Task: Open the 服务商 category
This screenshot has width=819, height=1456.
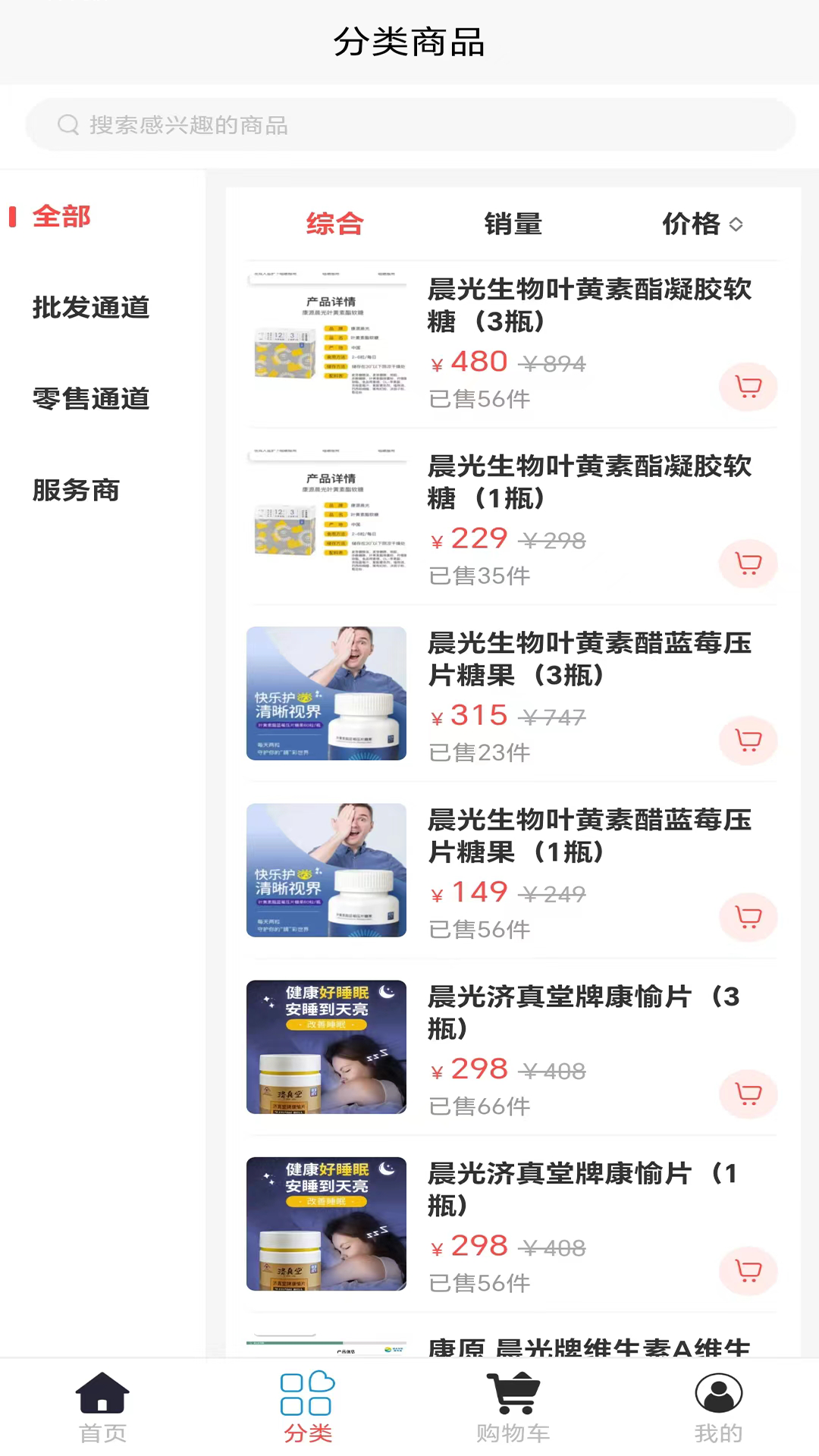Action: pyautogui.click(x=76, y=490)
